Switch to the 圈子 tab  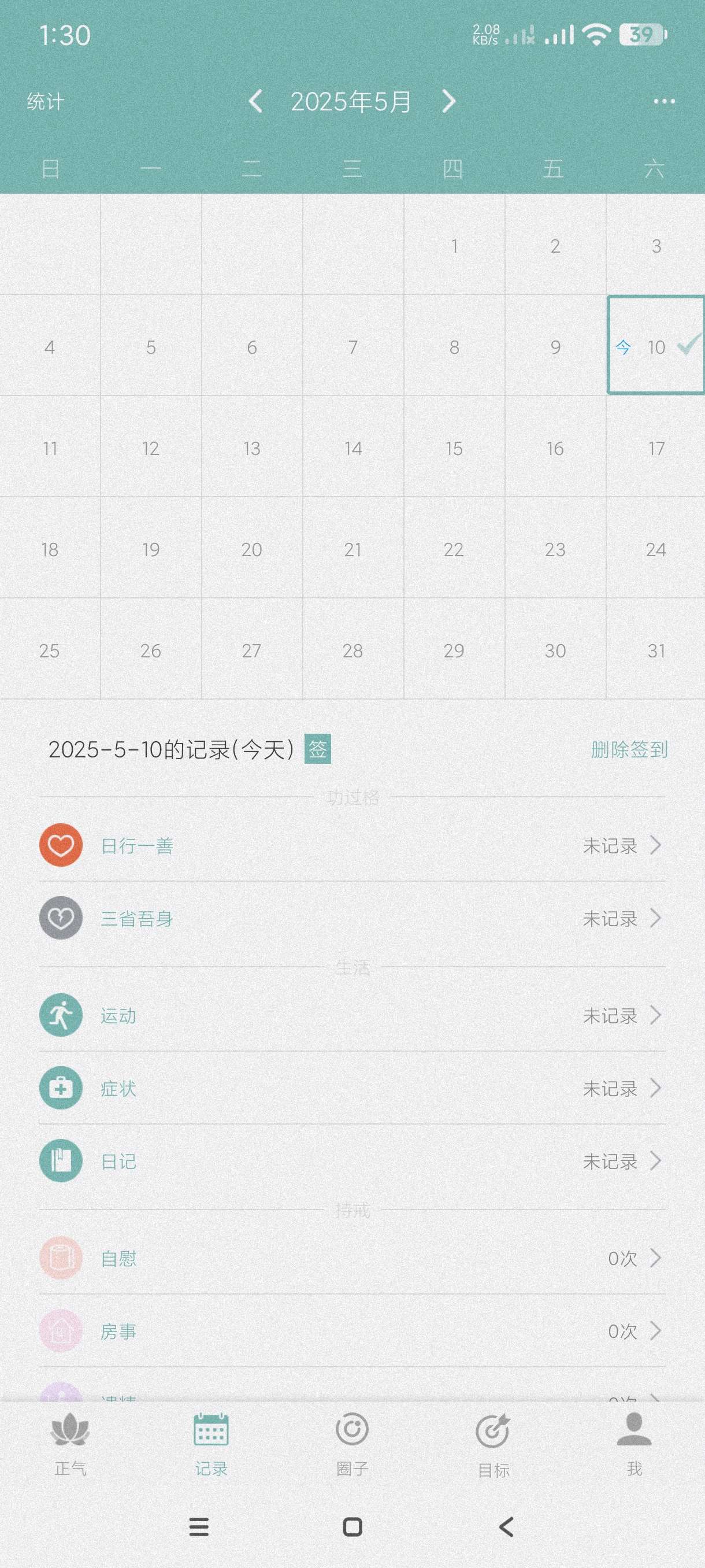(352, 1444)
